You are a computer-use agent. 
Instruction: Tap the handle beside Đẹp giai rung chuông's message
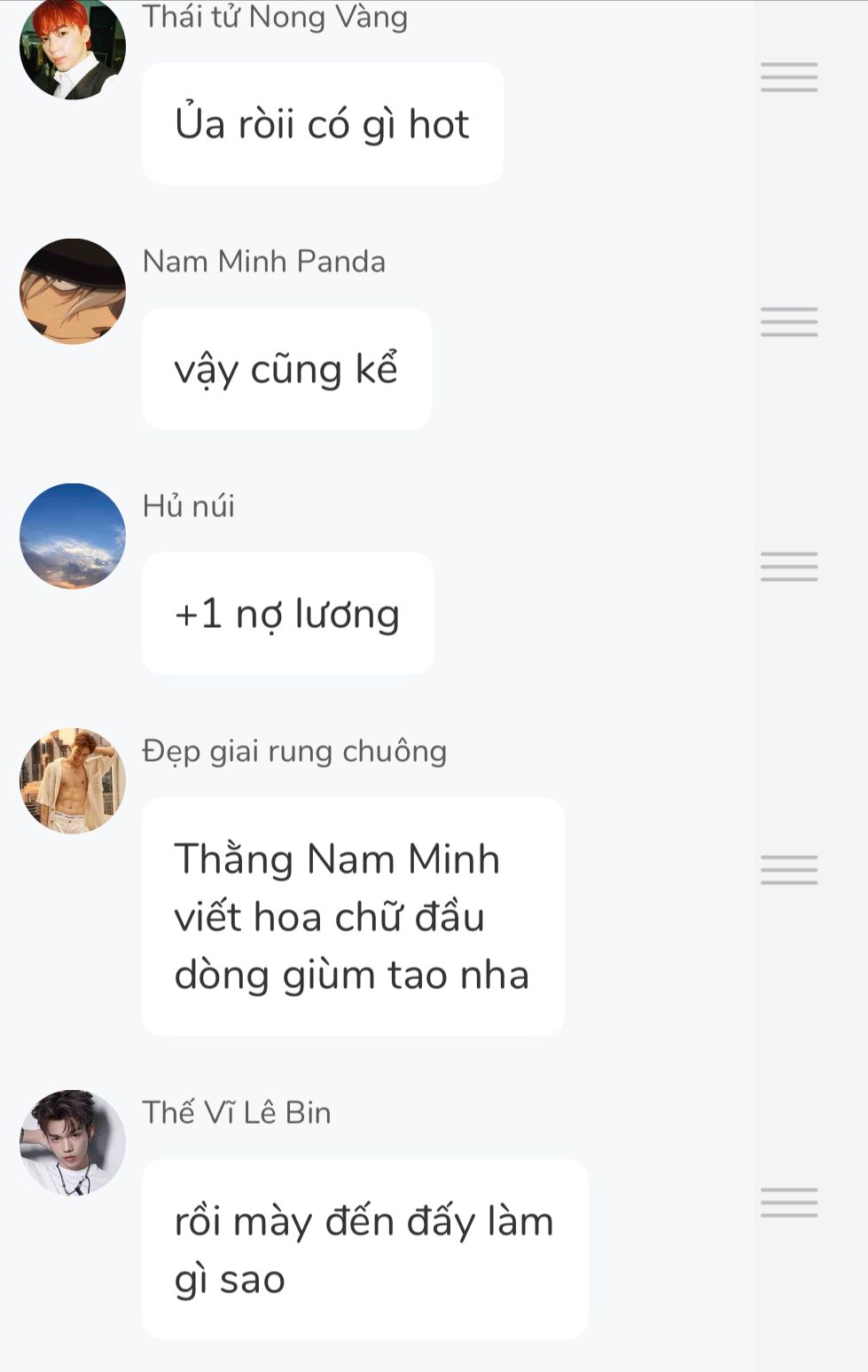(x=788, y=870)
